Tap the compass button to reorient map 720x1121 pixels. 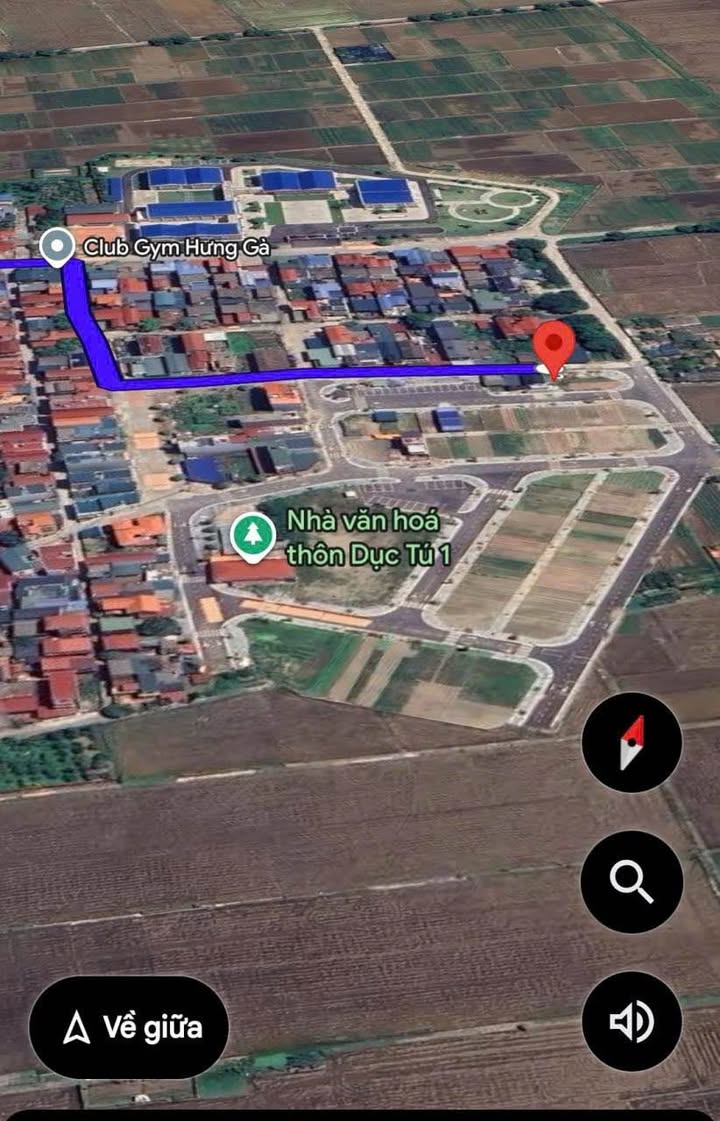pos(631,743)
